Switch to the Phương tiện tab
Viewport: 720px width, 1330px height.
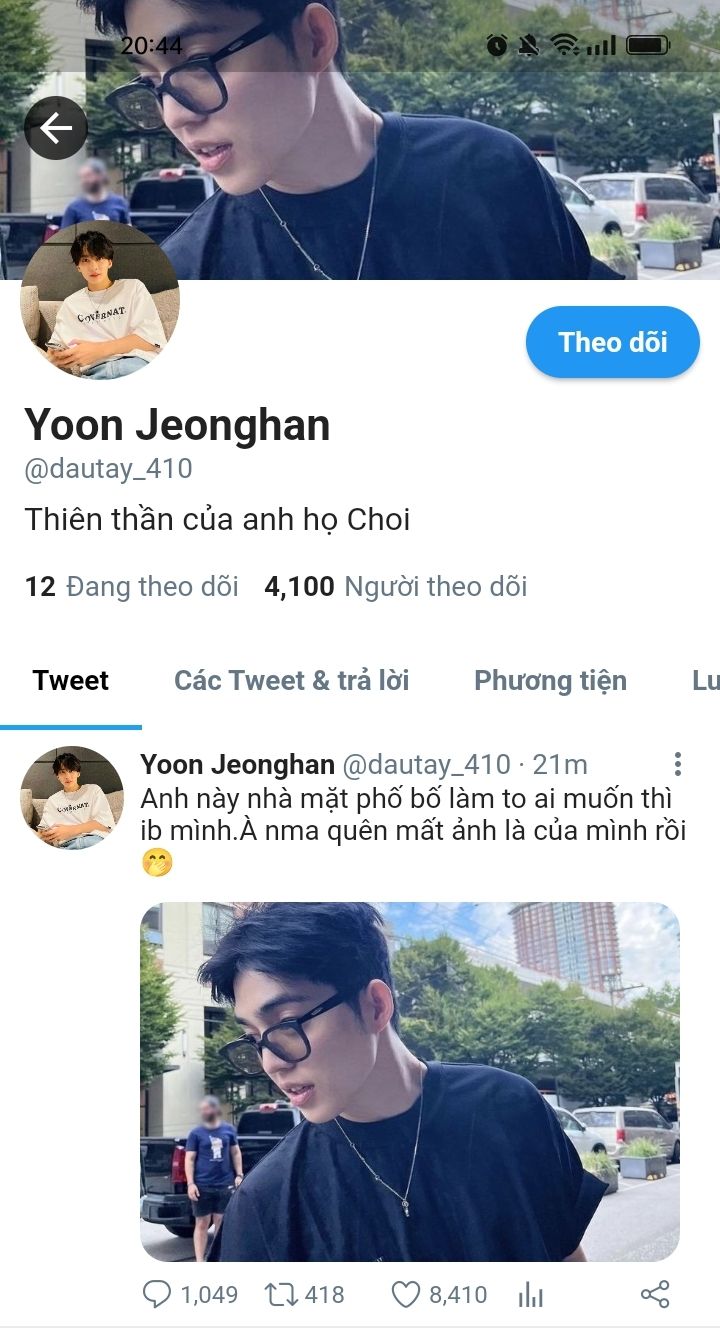point(550,681)
